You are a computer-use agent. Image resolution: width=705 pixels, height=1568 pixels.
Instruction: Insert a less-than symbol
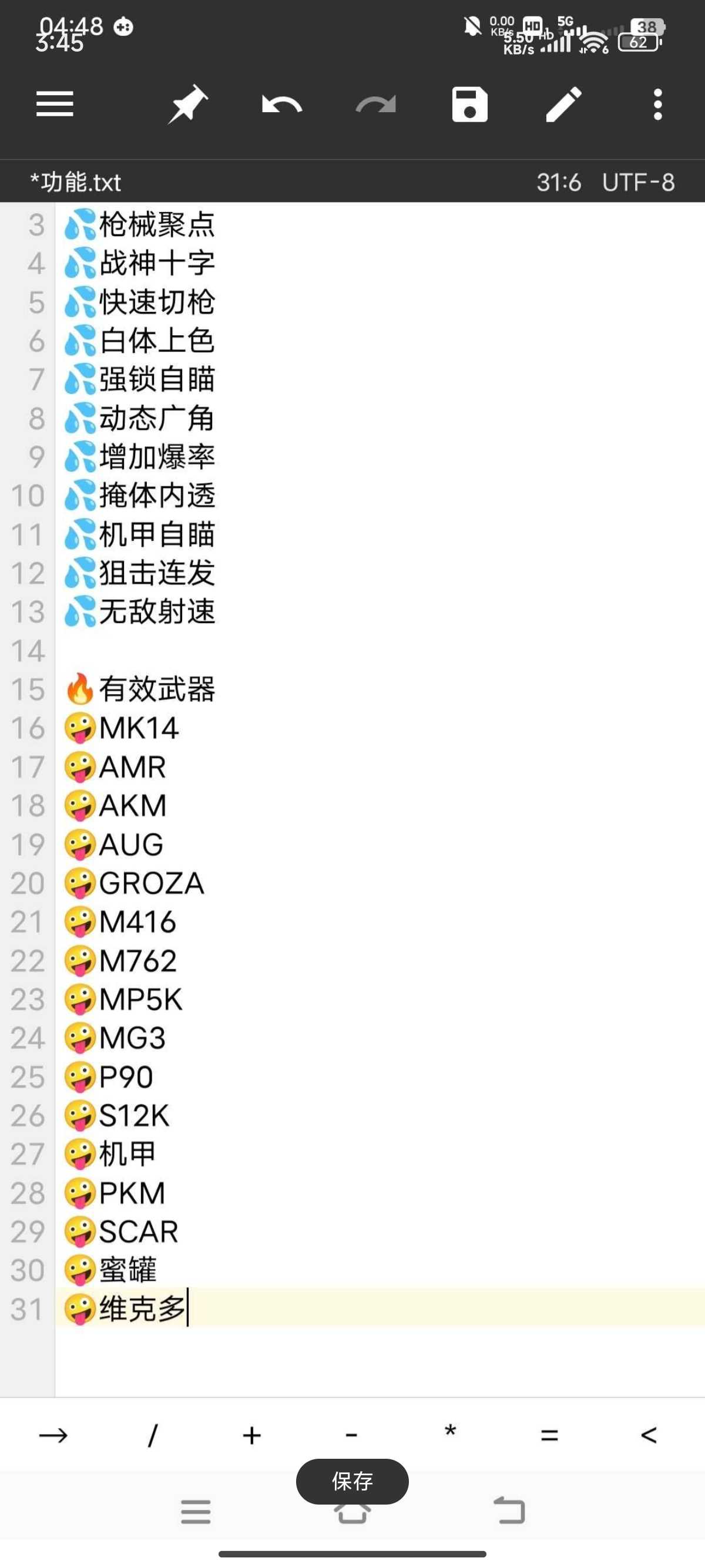tap(649, 1435)
